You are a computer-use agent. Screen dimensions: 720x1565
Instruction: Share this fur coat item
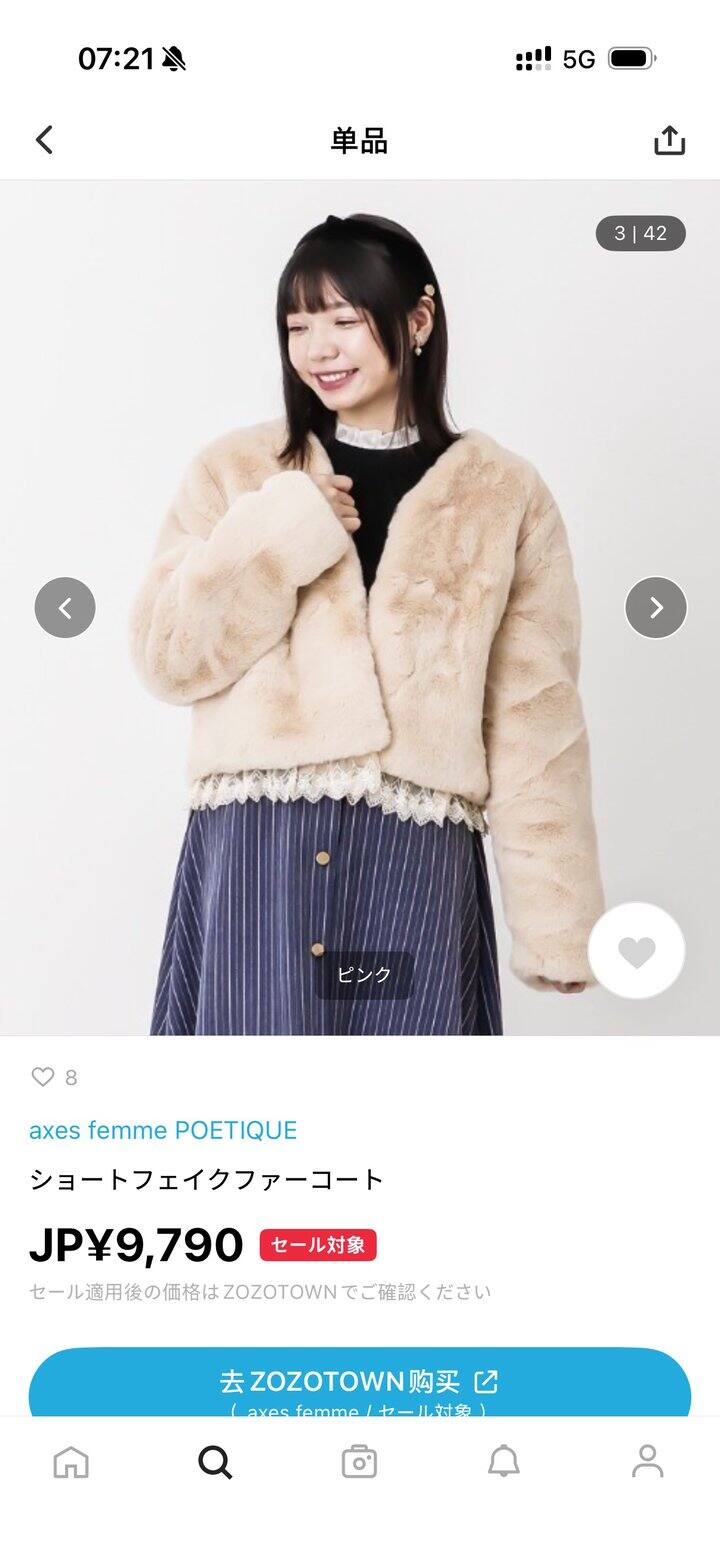[669, 141]
